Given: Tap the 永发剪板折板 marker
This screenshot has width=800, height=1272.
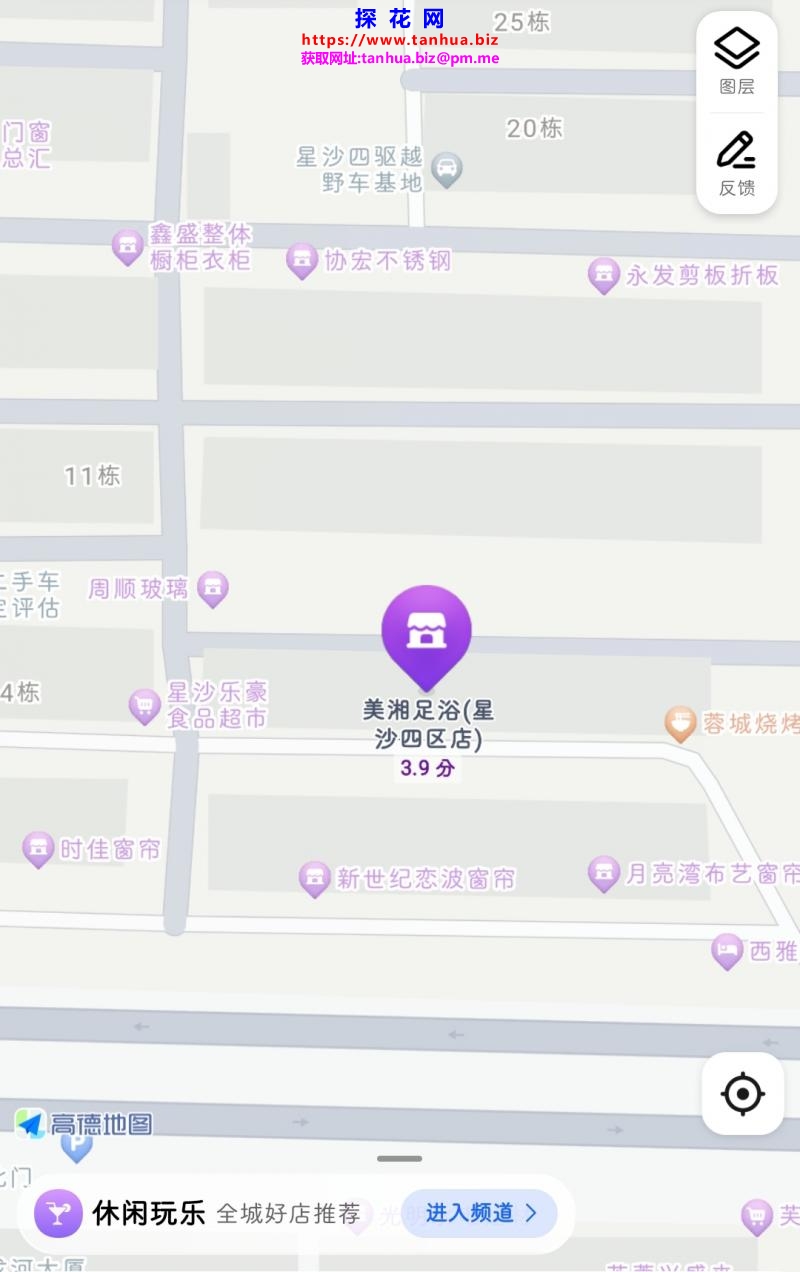Looking at the screenshot, I should pyautogui.click(x=603, y=274).
